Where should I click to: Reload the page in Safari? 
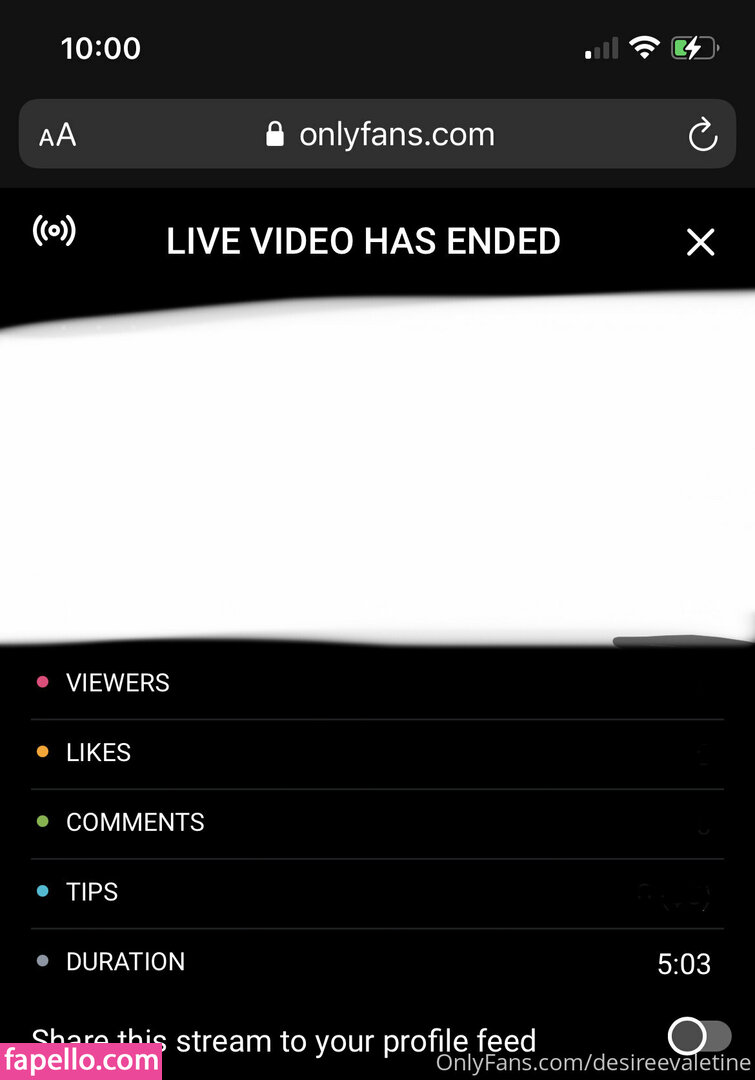pos(703,135)
